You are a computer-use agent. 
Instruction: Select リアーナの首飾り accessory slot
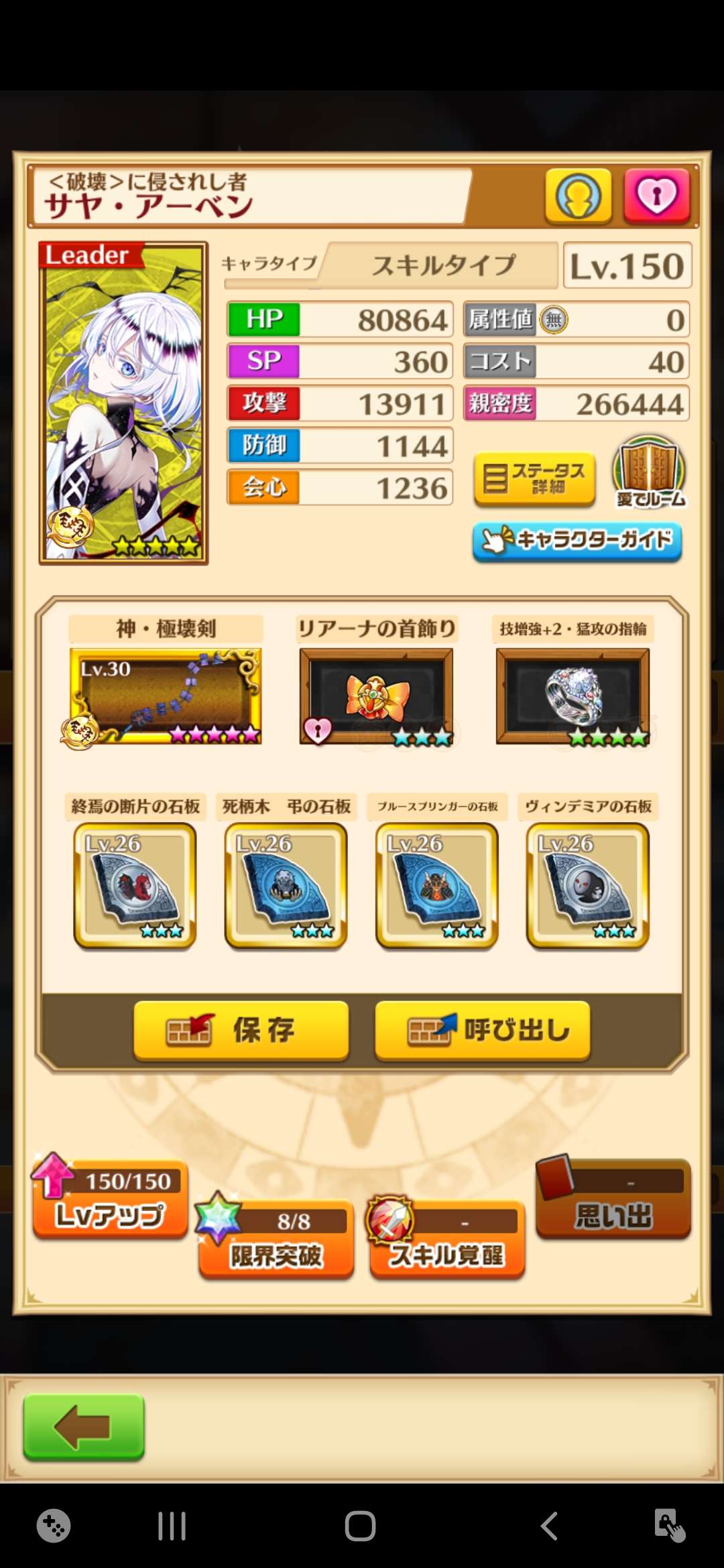376,696
